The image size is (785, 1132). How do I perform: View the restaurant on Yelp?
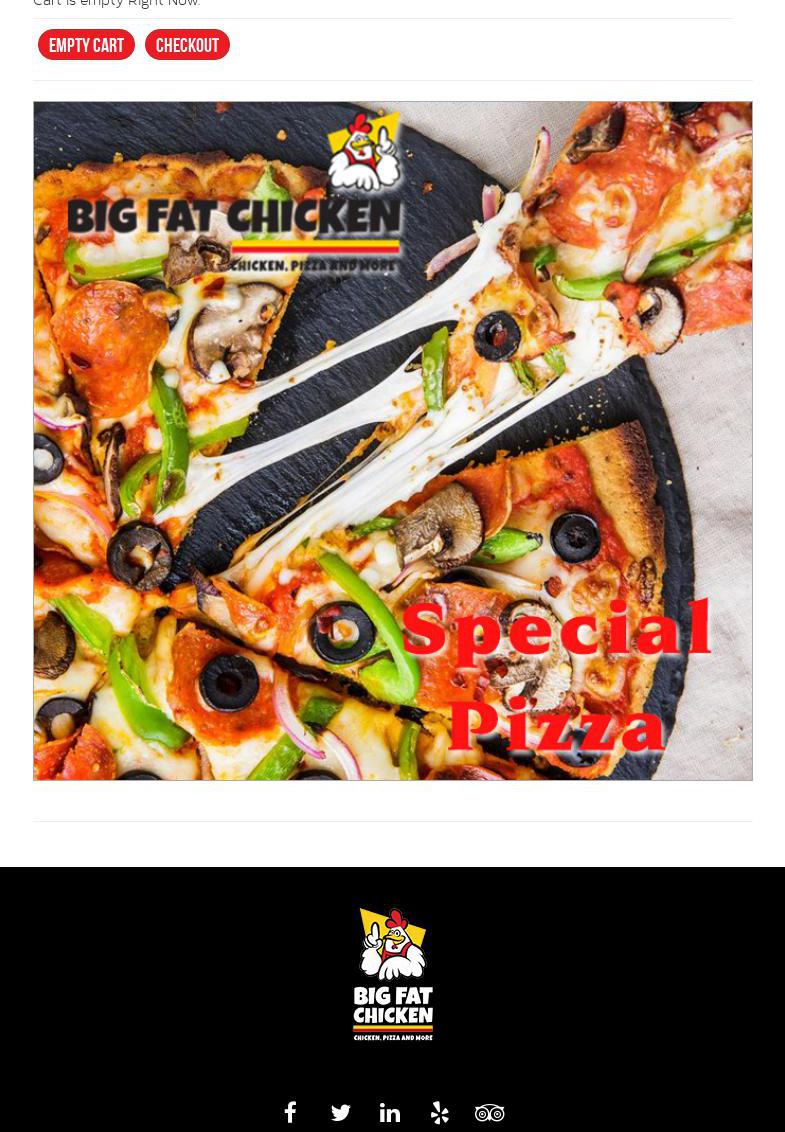[x=439, y=1112]
